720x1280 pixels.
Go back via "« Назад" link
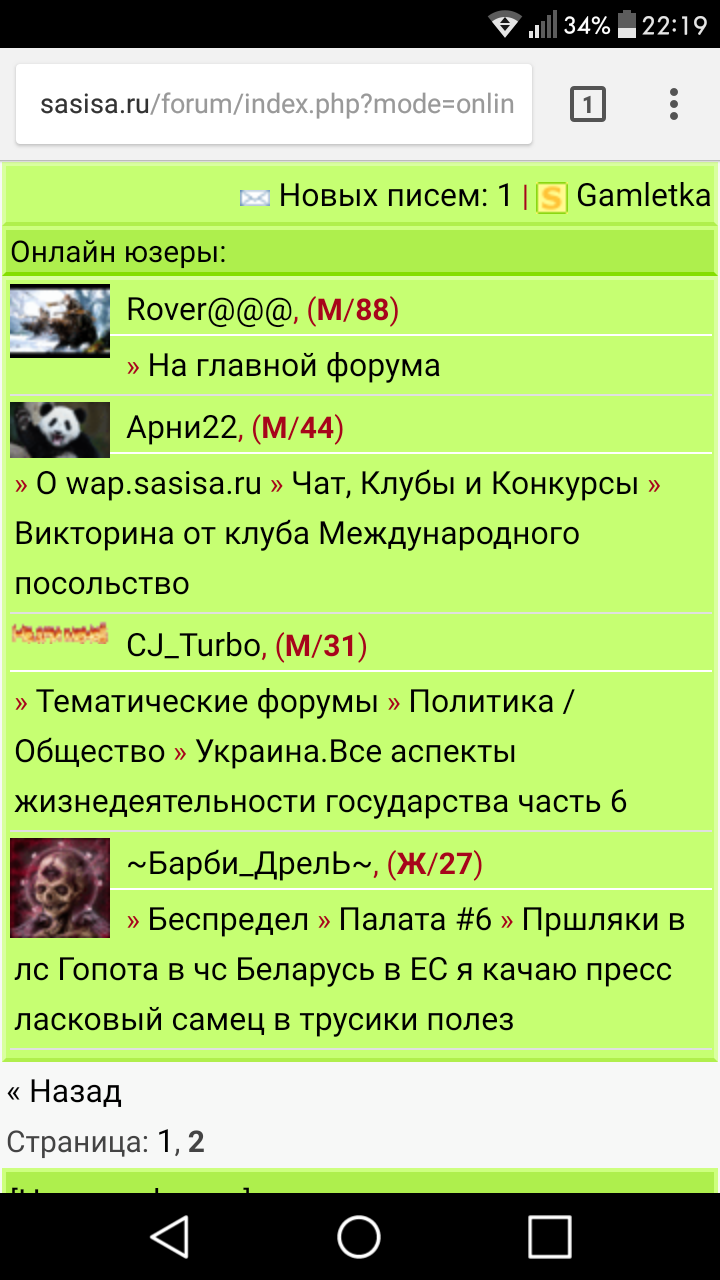(65, 1091)
